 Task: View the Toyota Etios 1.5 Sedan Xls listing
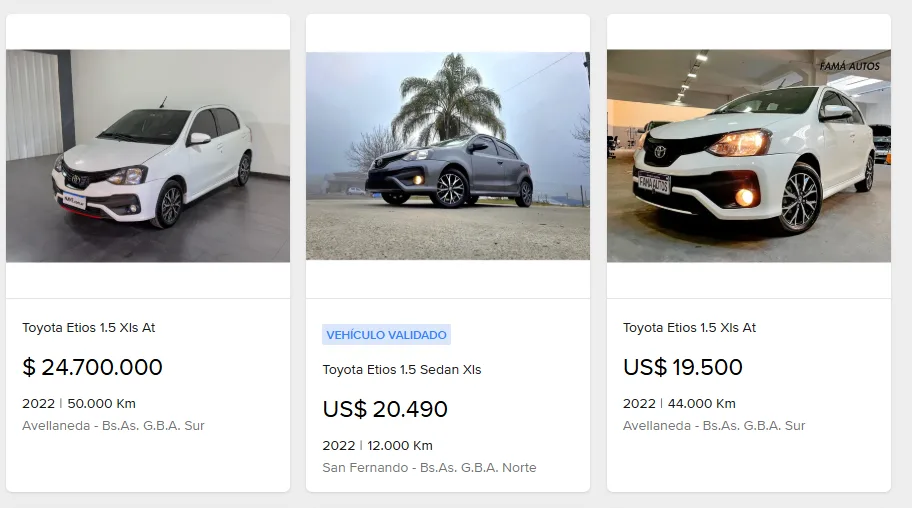401,370
